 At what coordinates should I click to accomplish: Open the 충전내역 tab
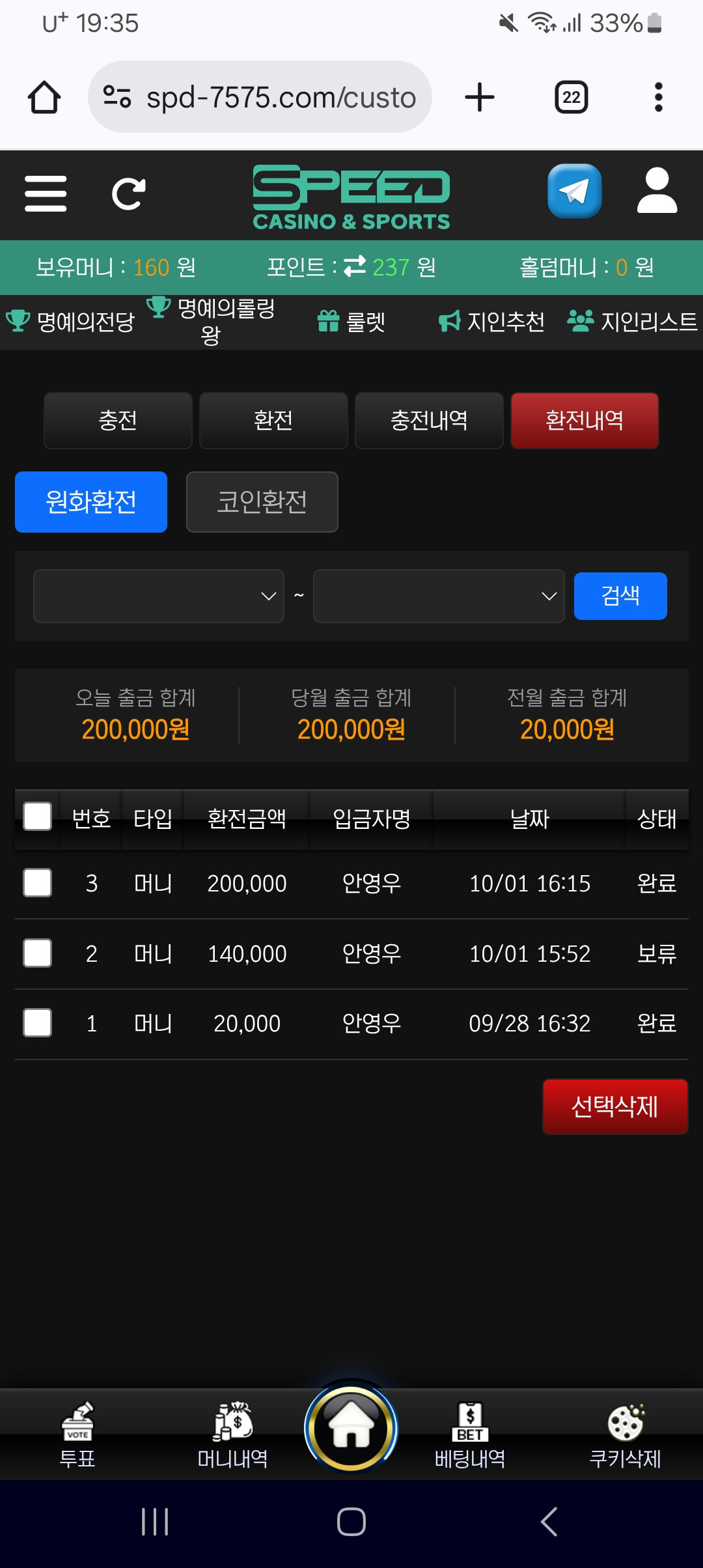click(429, 421)
